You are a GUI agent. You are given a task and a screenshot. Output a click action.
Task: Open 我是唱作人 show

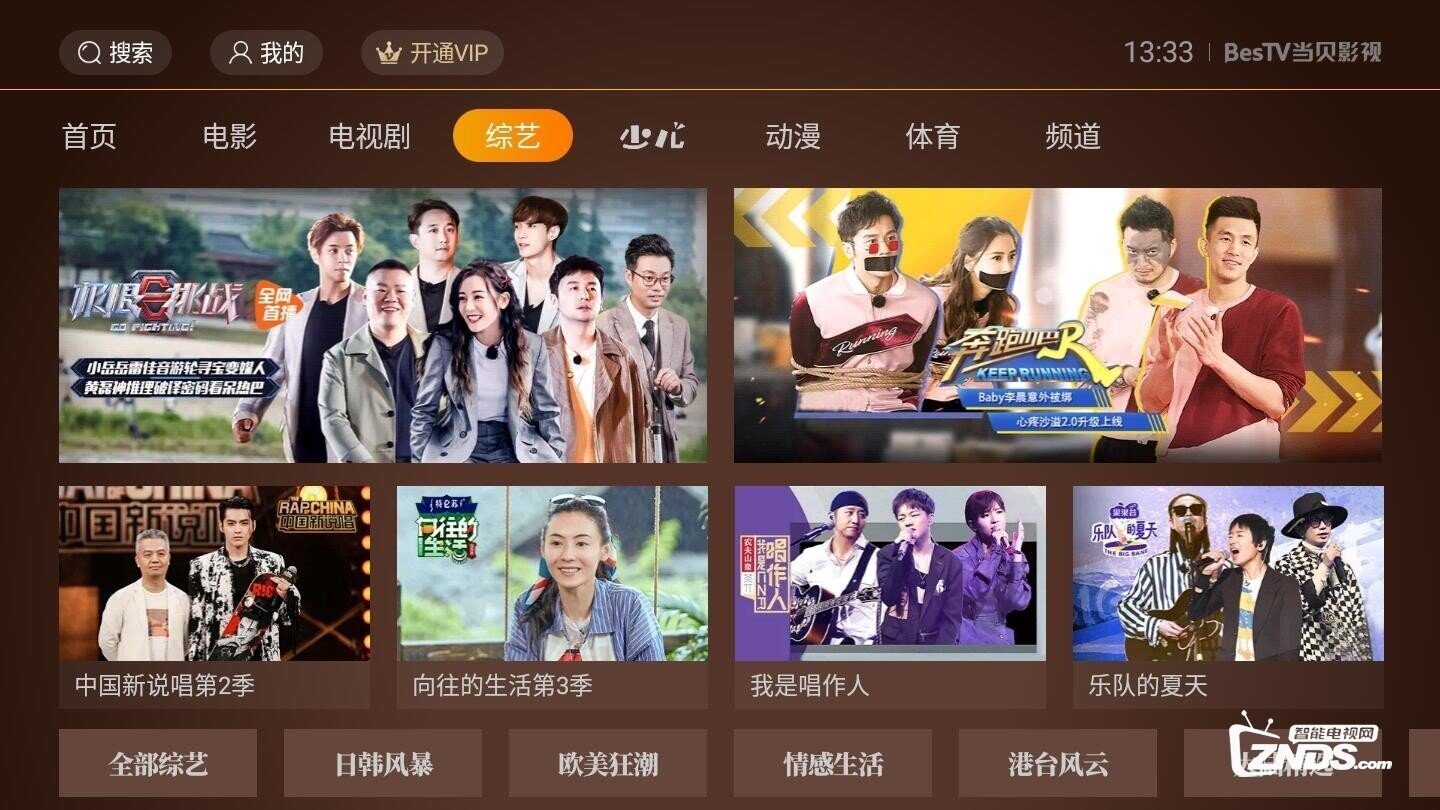(890, 596)
